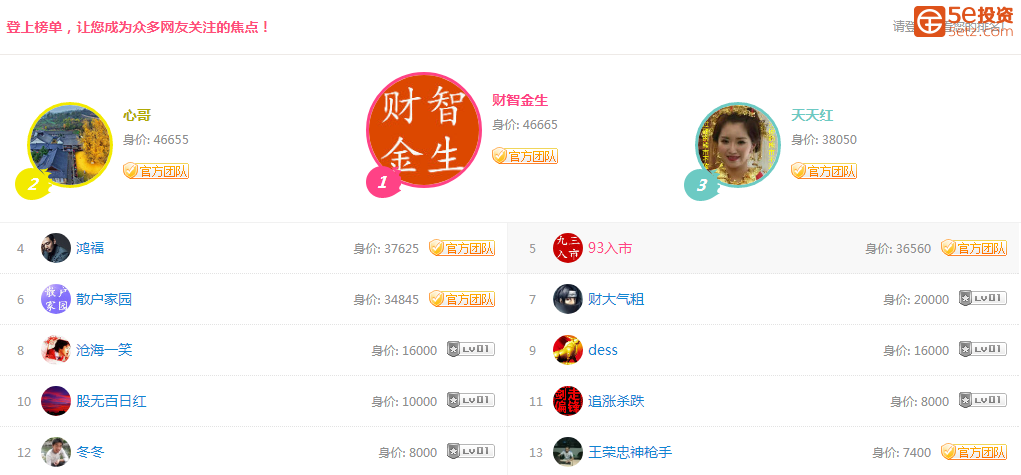
Task: View 股无百日红's profile
Action: point(111,401)
